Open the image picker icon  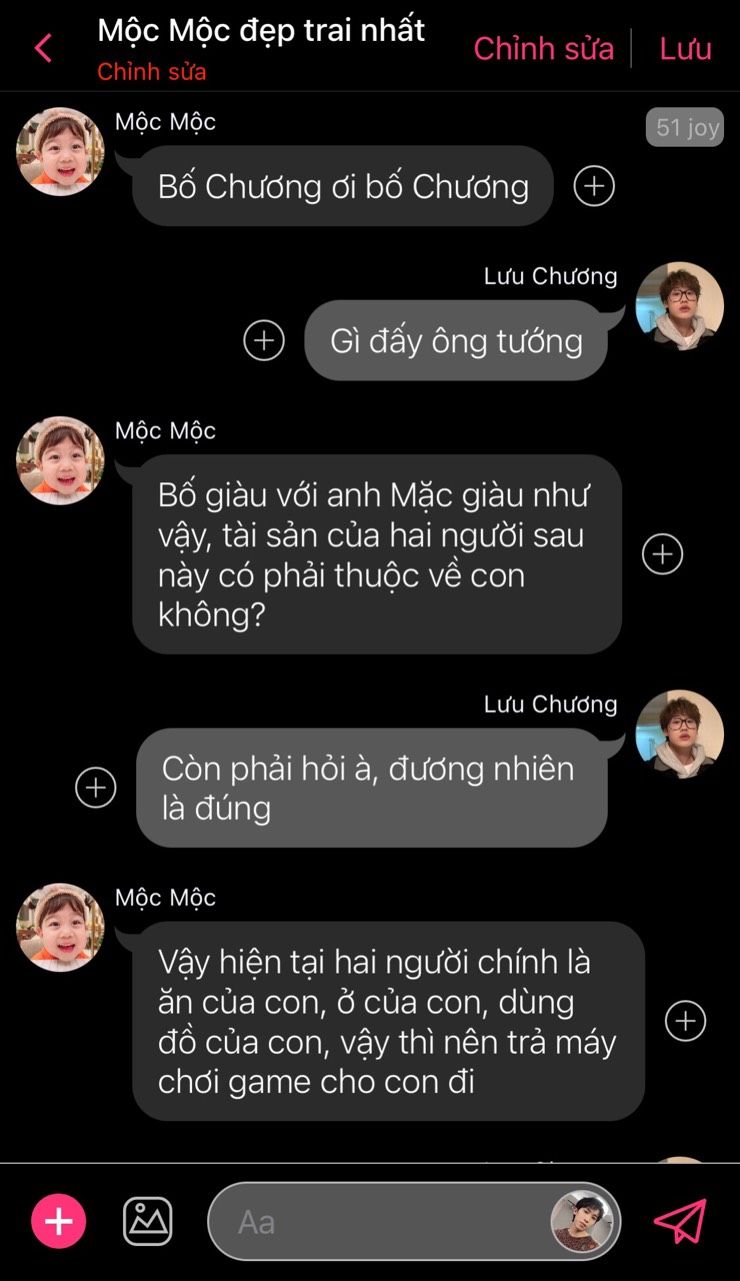(x=148, y=1221)
